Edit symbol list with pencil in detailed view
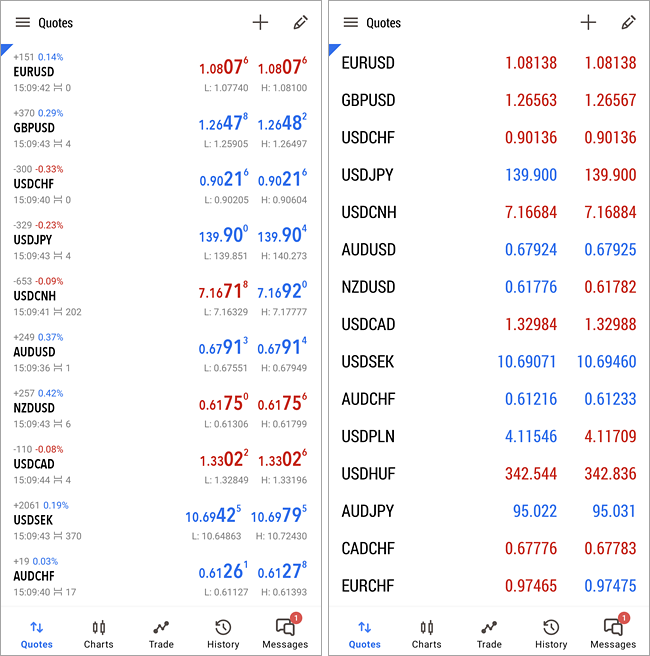This screenshot has height=656, width=650. (300, 22)
